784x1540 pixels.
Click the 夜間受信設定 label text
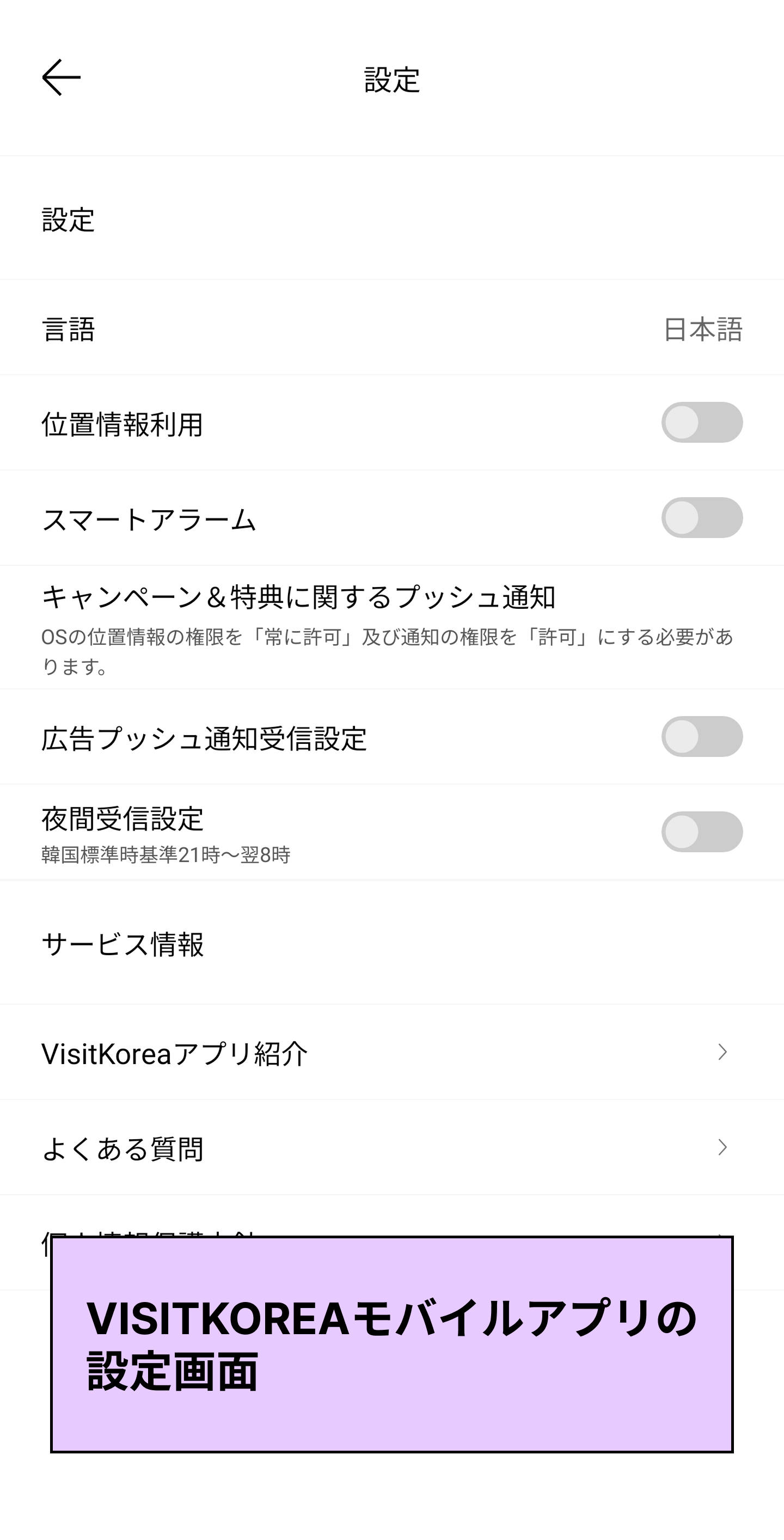[x=124, y=820]
